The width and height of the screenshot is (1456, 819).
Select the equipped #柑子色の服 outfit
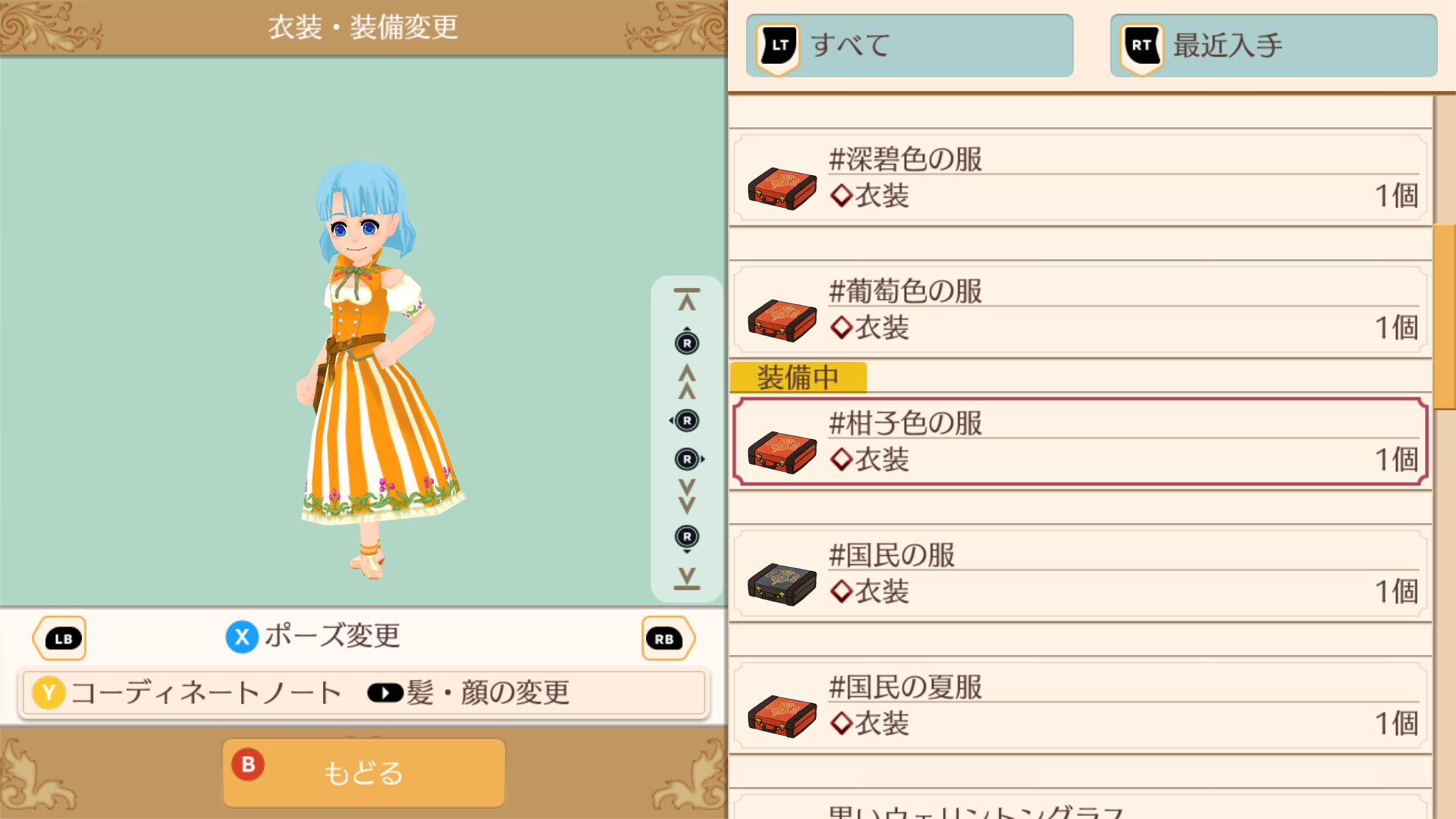[1081, 442]
